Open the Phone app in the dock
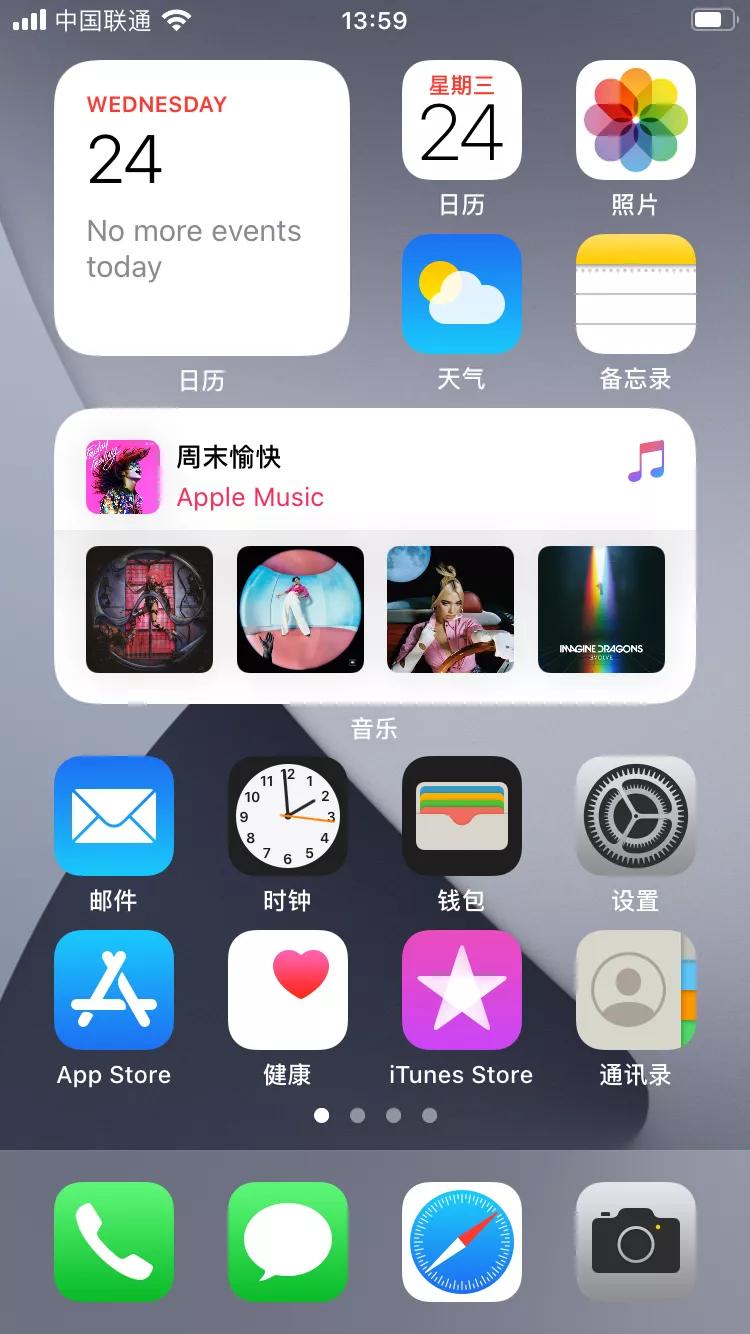 115,1240
